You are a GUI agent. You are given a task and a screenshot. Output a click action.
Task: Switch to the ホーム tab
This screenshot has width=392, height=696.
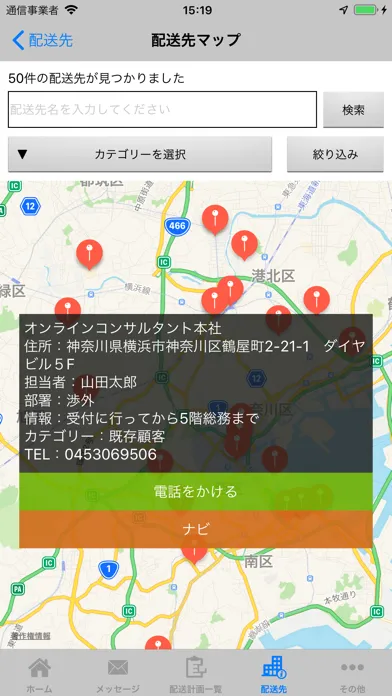point(39,674)
